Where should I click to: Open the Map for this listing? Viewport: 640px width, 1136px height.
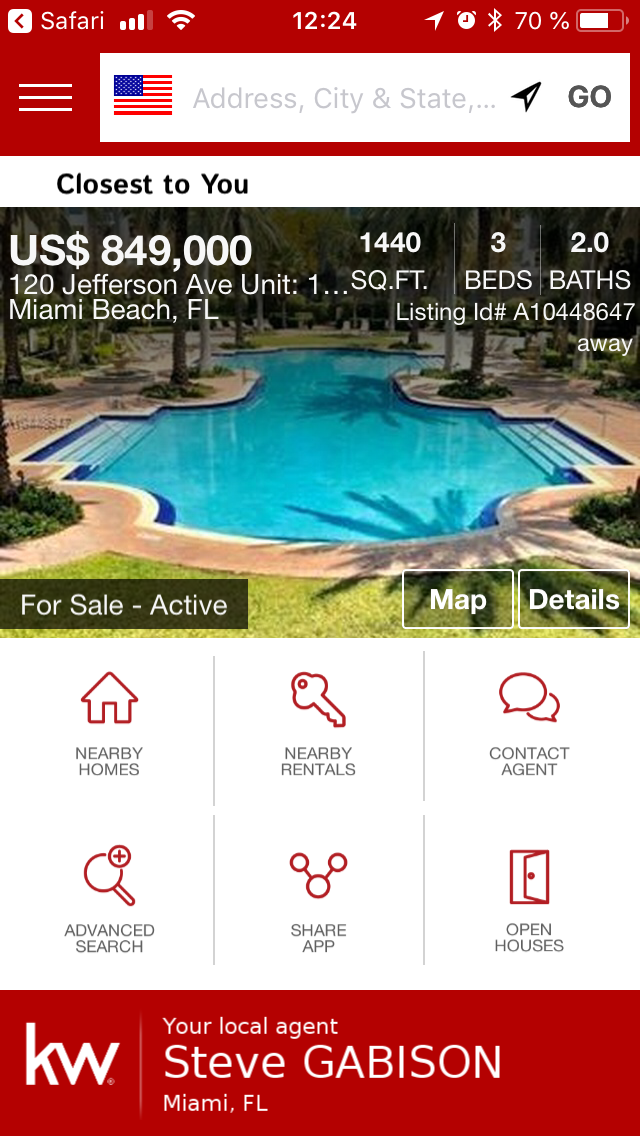[x=458, y=599]
